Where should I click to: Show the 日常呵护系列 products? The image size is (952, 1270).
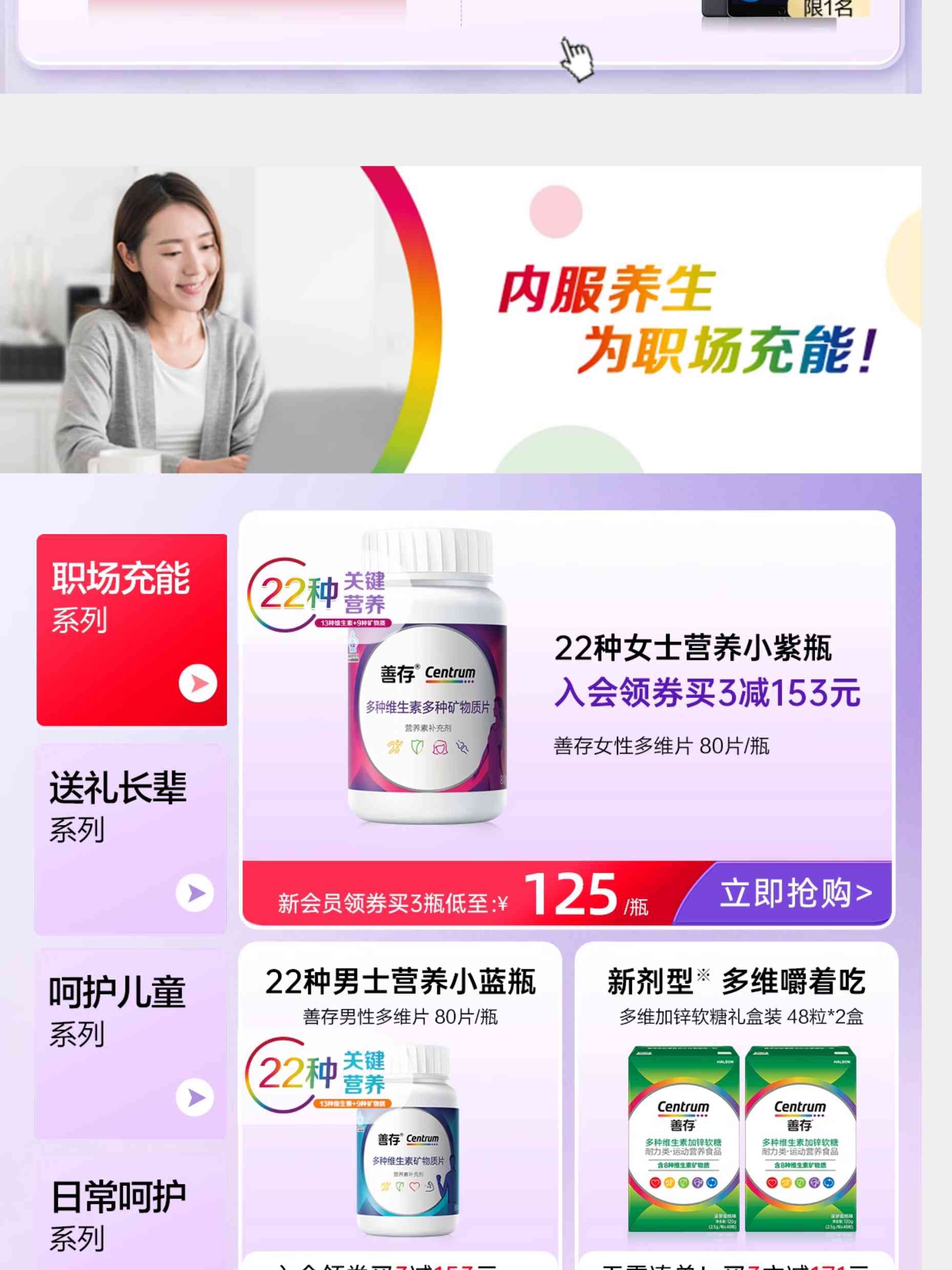click(130, 1216)
